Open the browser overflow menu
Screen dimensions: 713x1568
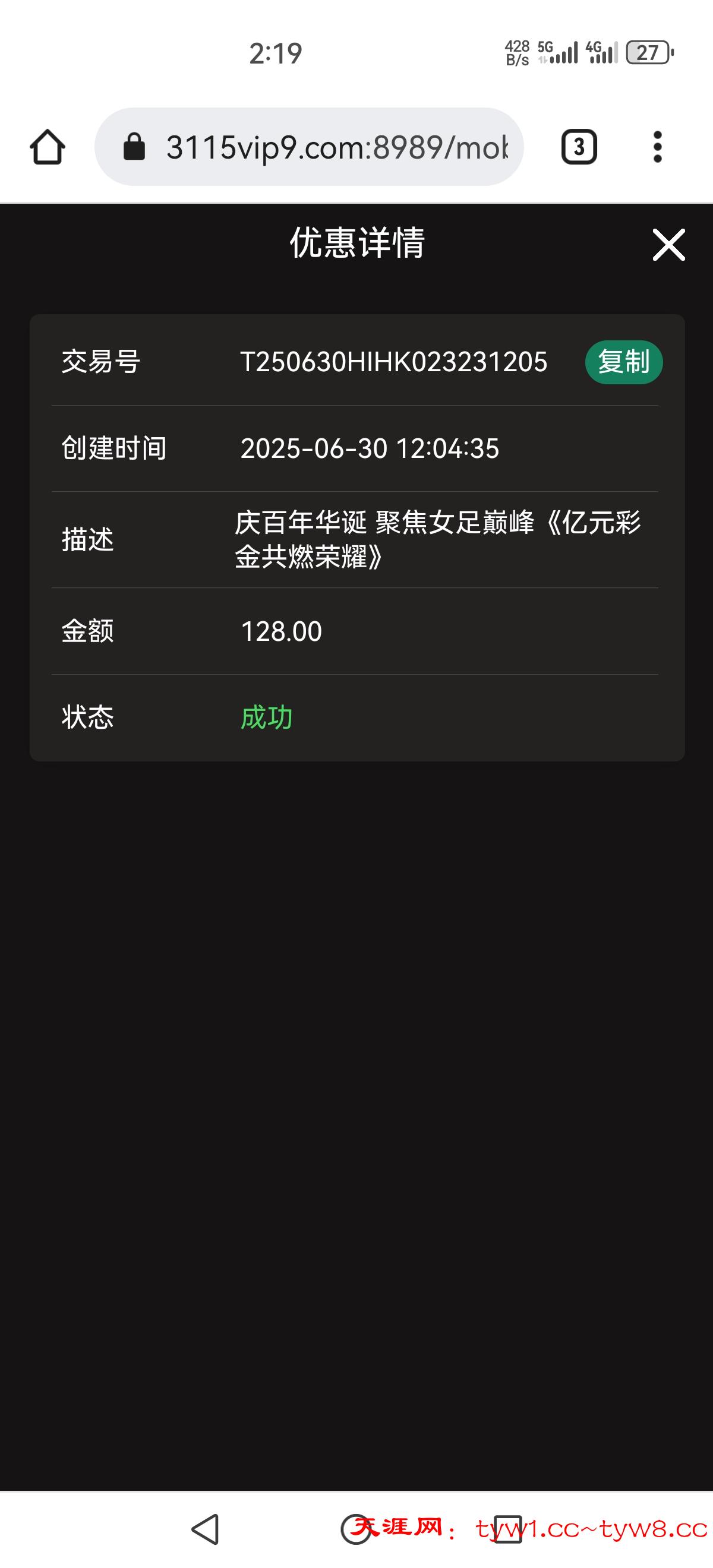[657, 147]
